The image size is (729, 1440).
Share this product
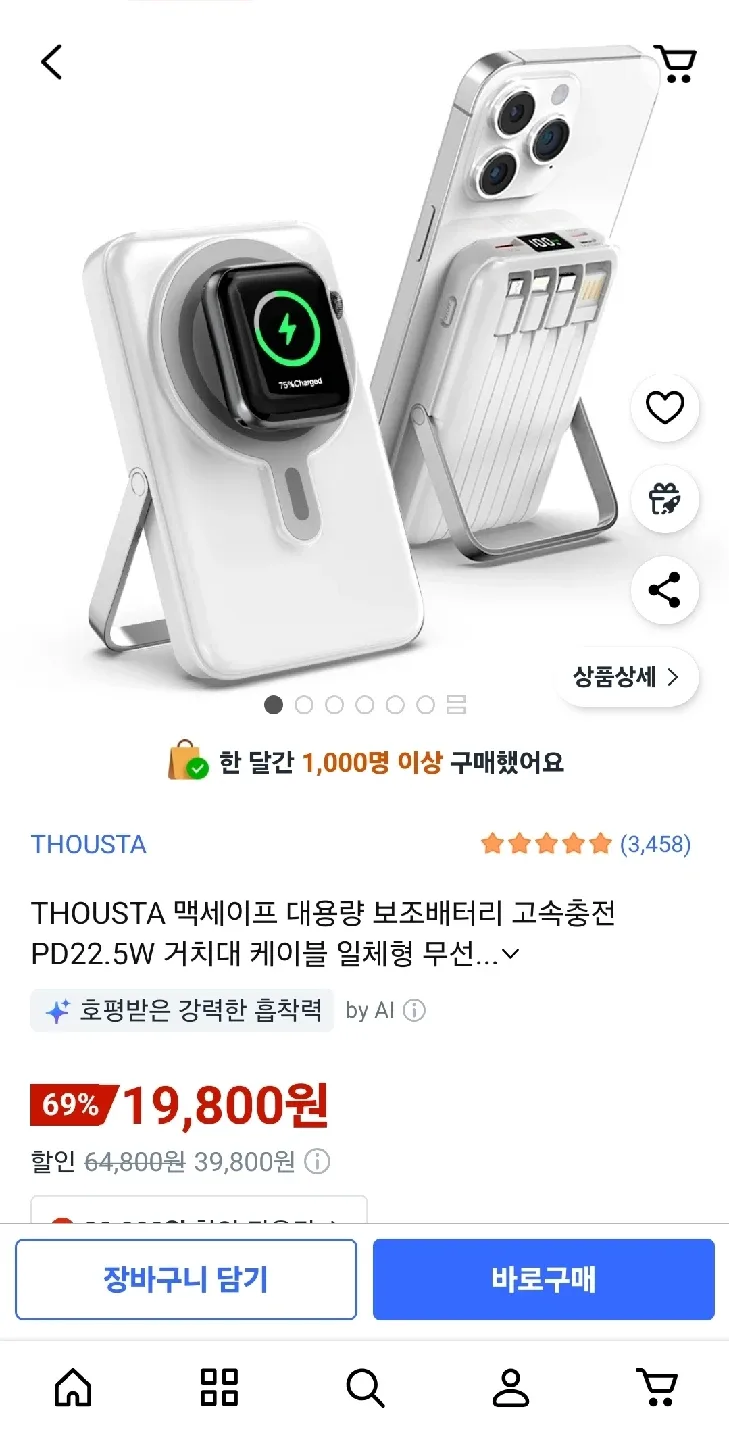[x=665, y=590]
